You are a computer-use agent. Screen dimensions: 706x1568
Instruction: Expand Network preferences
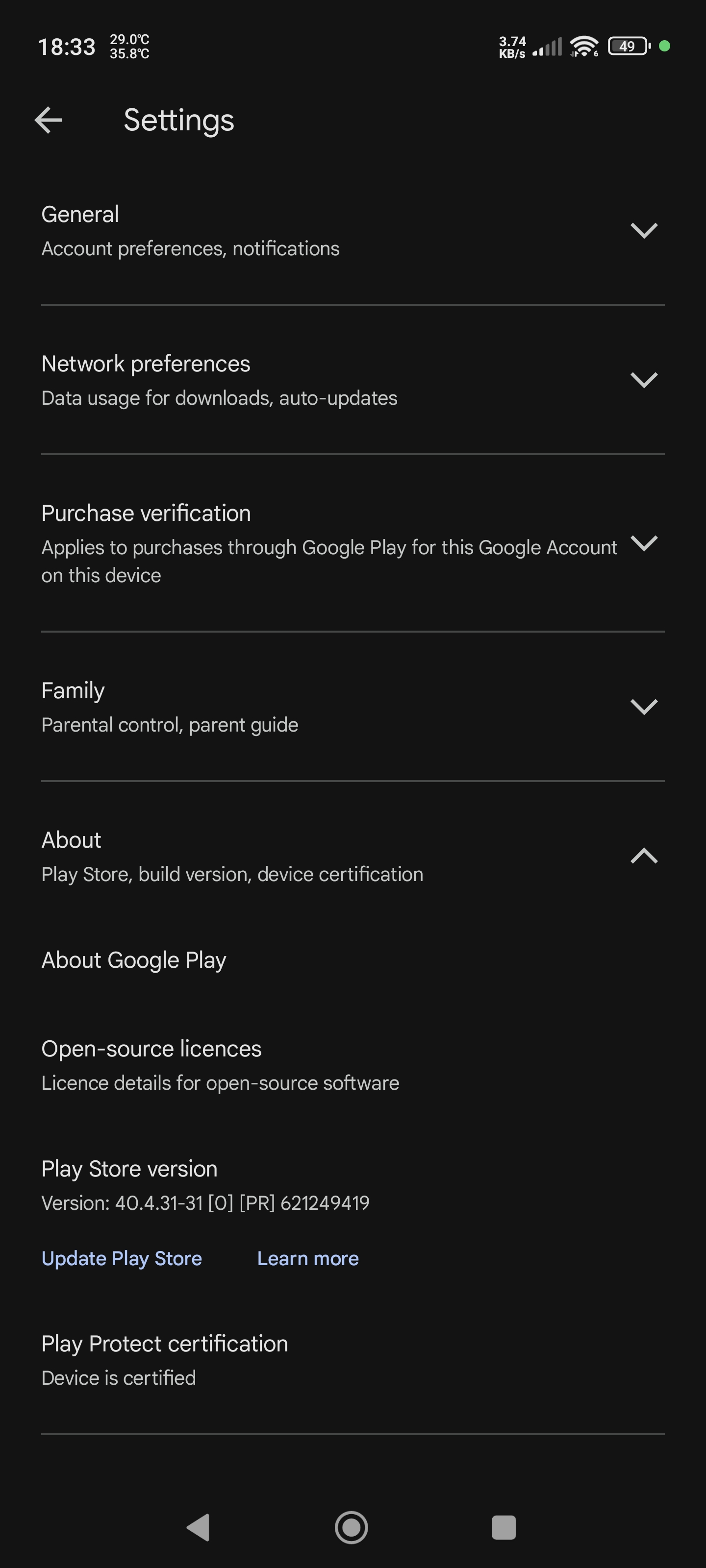click(x=353, y=380)
